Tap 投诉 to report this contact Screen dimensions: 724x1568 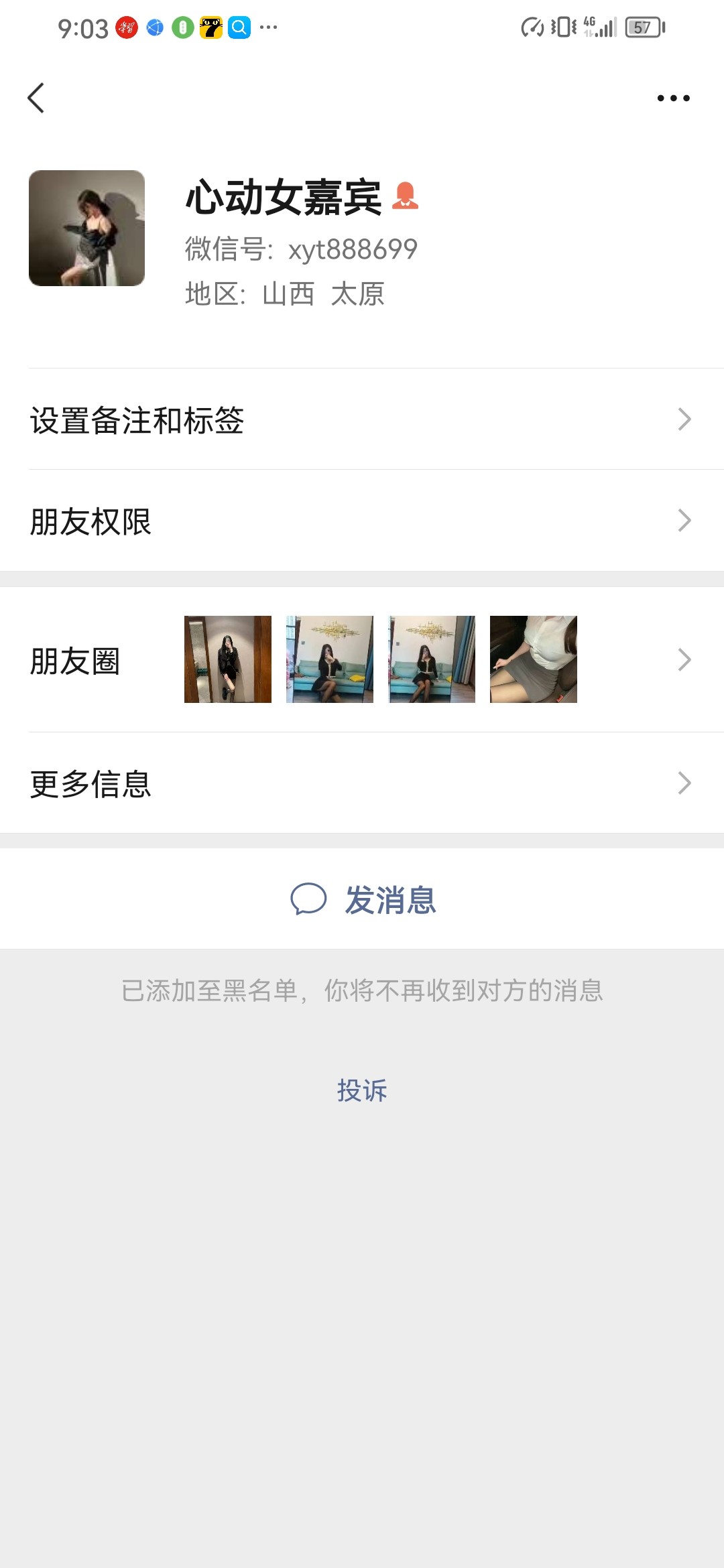362,1090
